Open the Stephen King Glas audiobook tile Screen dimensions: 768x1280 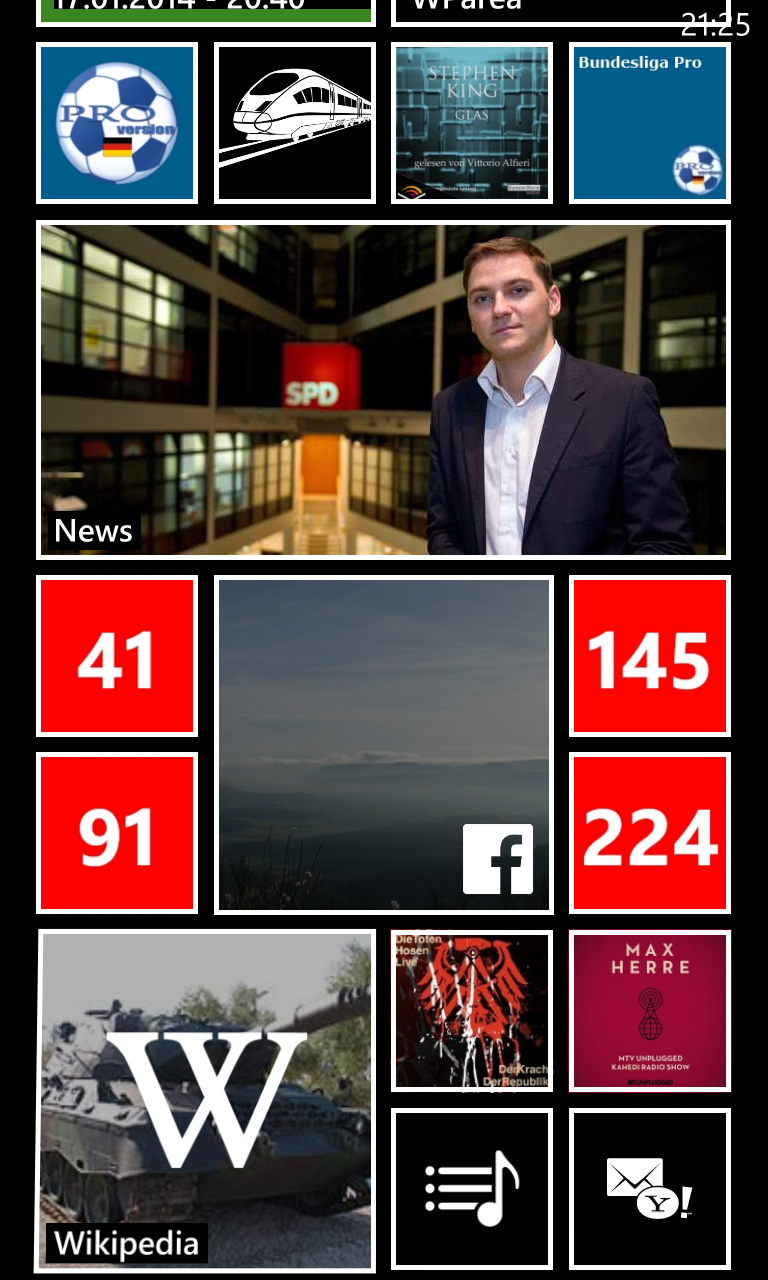point(472,123)
